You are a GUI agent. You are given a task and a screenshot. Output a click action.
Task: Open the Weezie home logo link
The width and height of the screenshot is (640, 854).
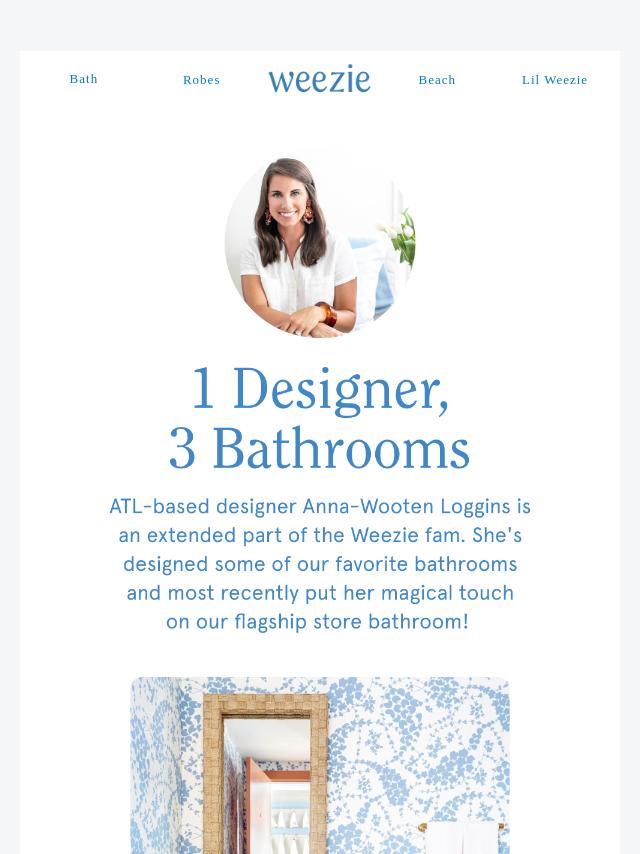(x=319, y=80)
